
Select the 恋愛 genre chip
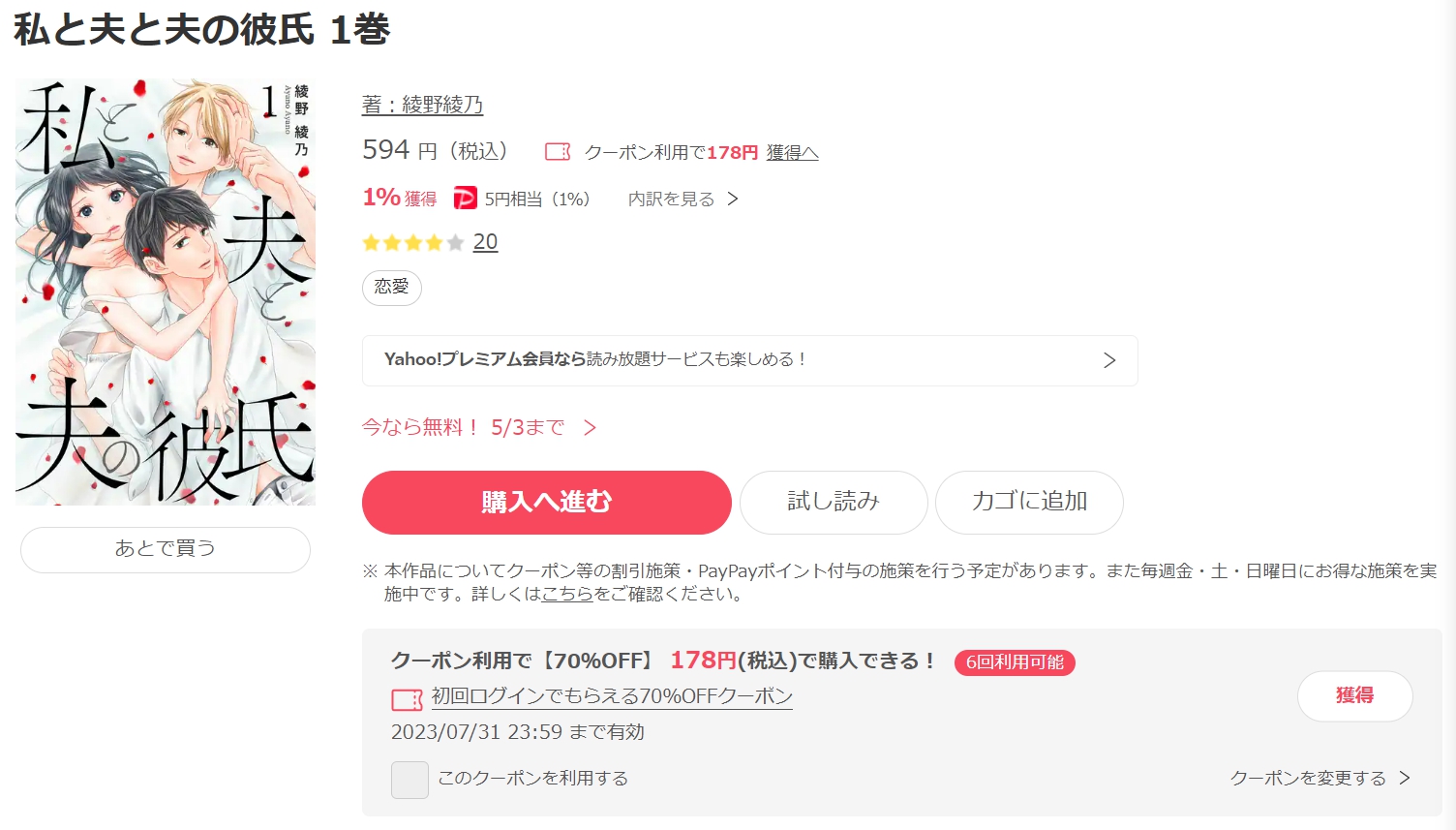(x=391, y=287)
